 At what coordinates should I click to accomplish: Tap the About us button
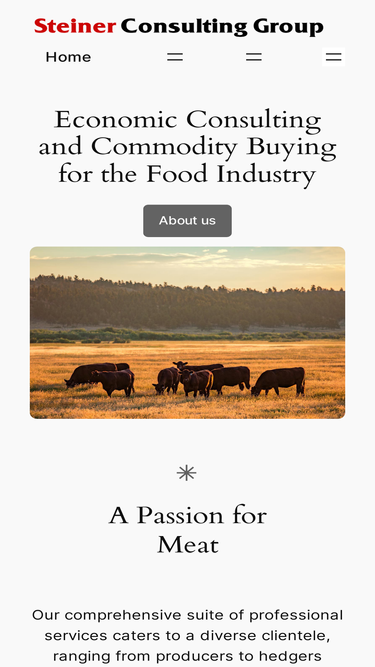click(x=188, y=221)
